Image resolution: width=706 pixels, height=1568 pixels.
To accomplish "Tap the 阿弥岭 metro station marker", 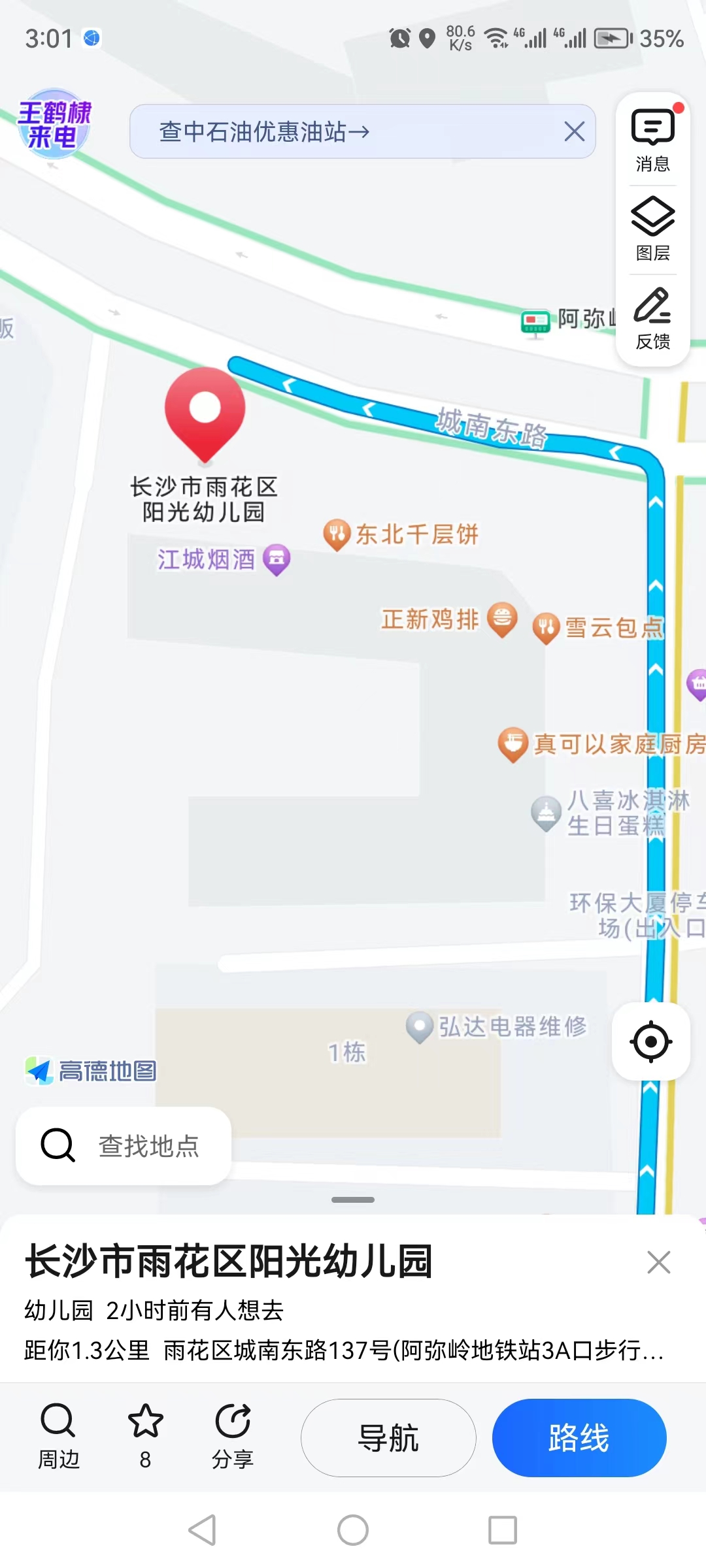I will 535,321.
